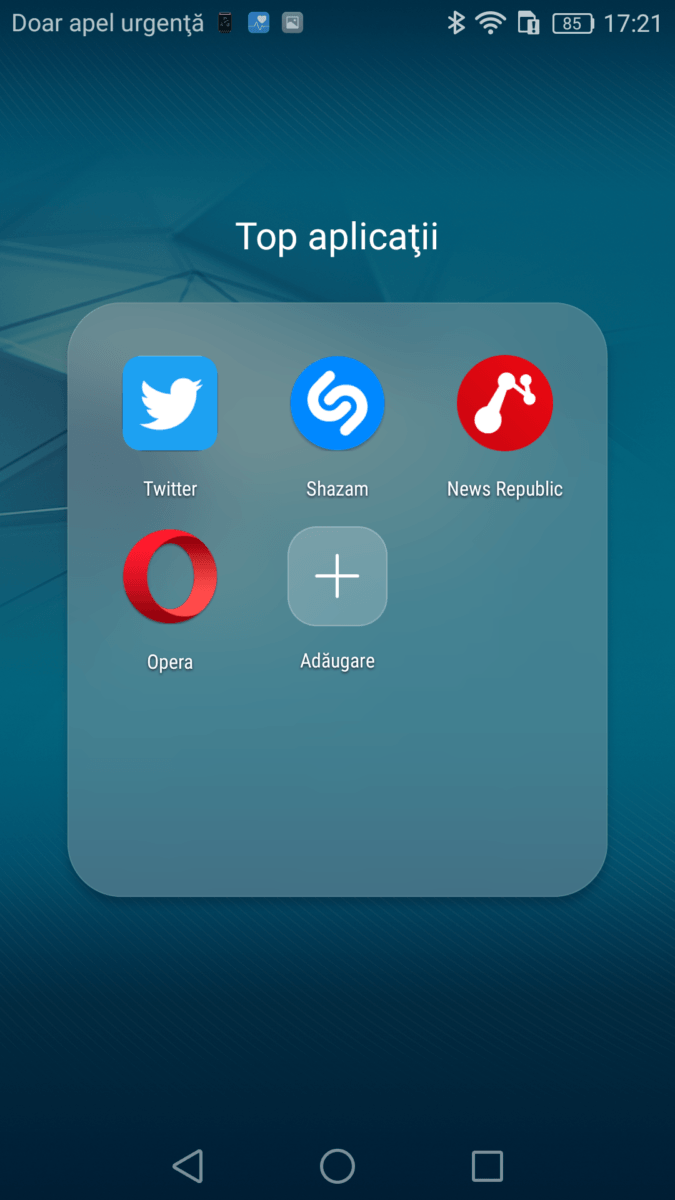Go back with the navigation bar arrow
675x1200 pixels.
187,1166
